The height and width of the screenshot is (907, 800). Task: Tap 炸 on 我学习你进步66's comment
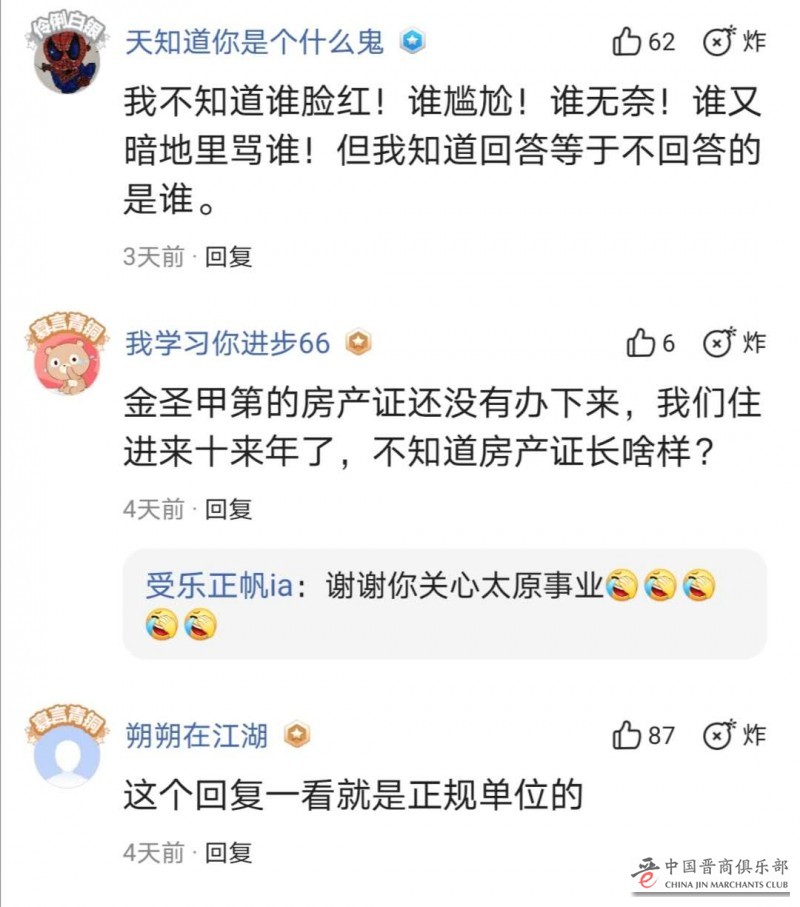pos(734,343)
